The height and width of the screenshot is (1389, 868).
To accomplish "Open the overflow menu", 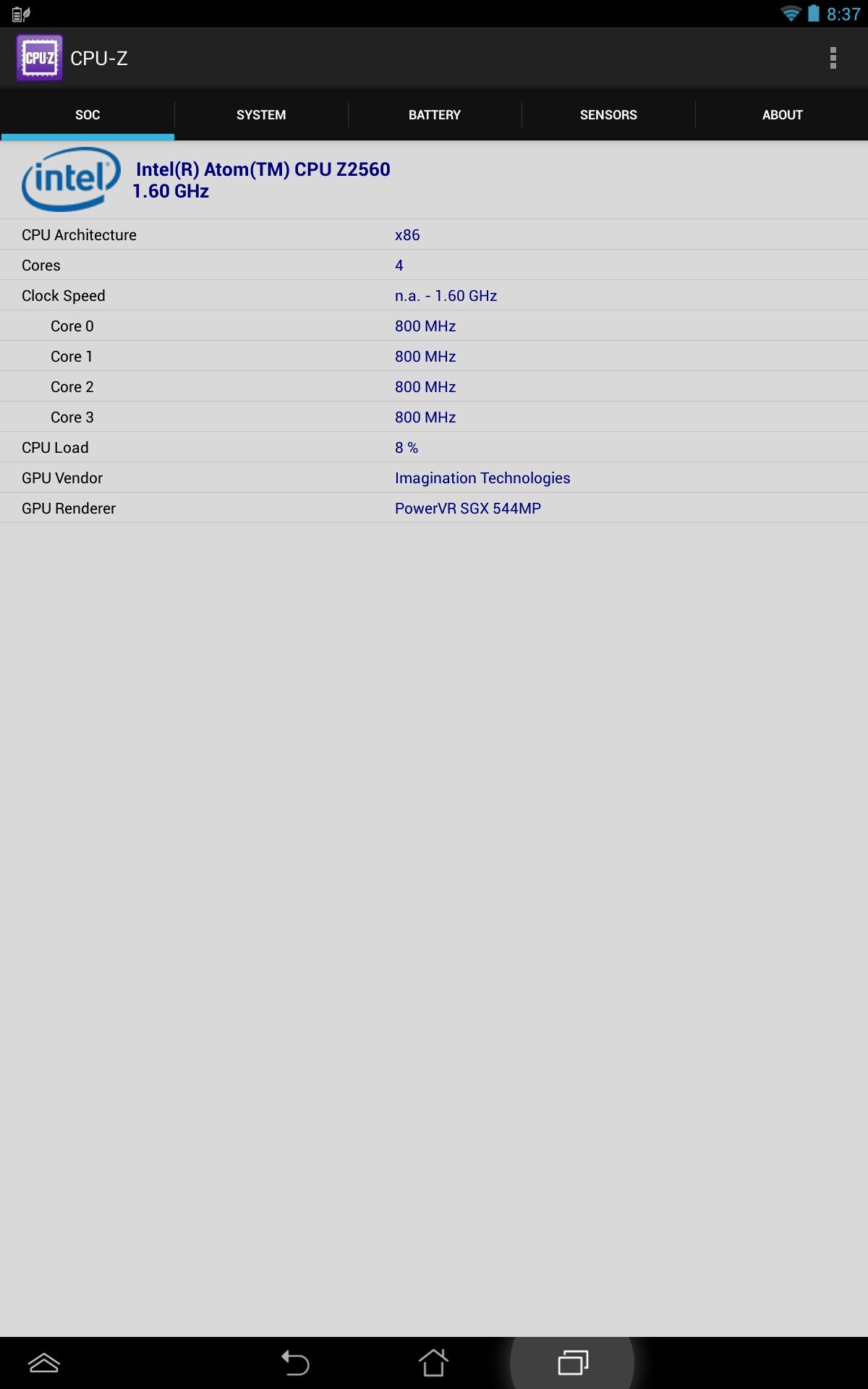I will [833, 58].
